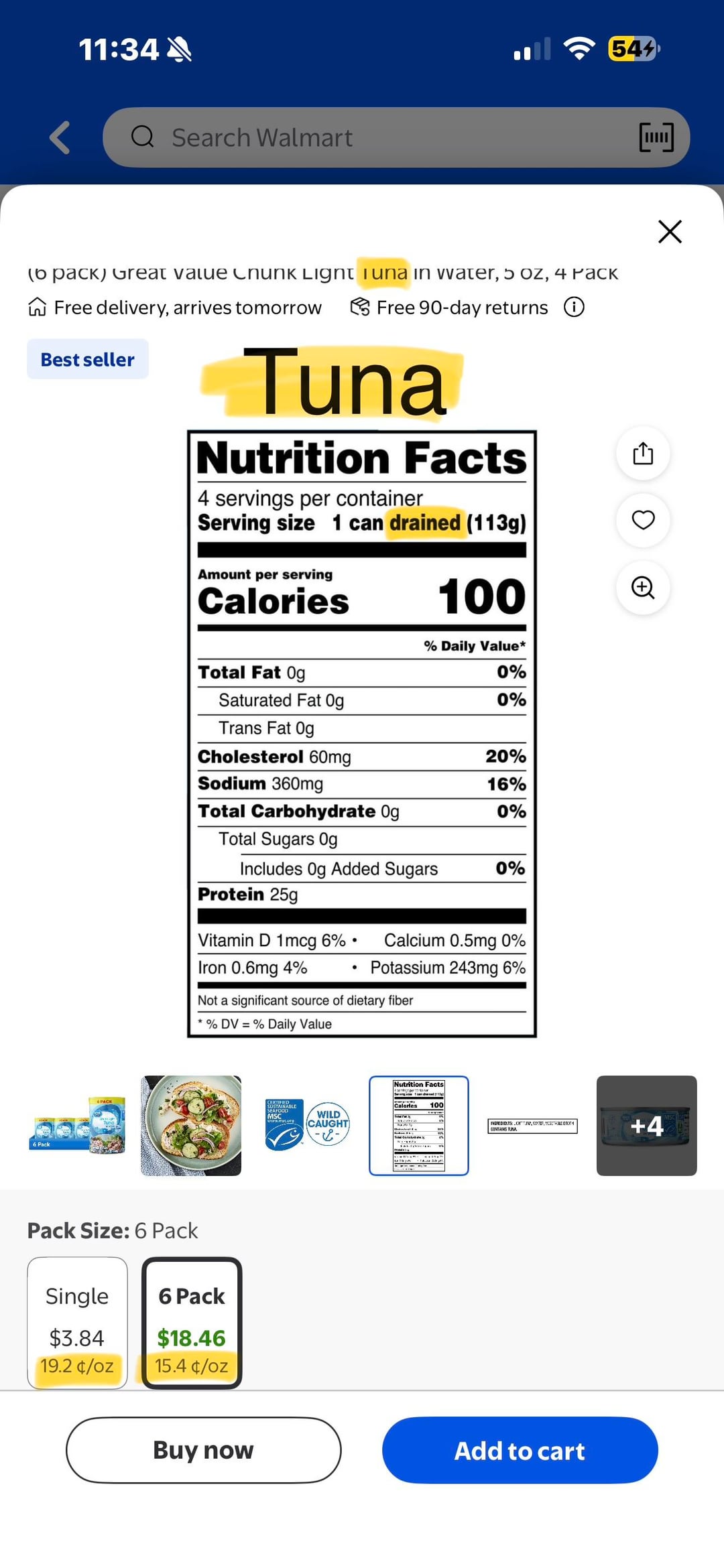This screenshot has height=1568, width=724.
Task: Select the Single pack size option
Action: (x=77, y=1323)
